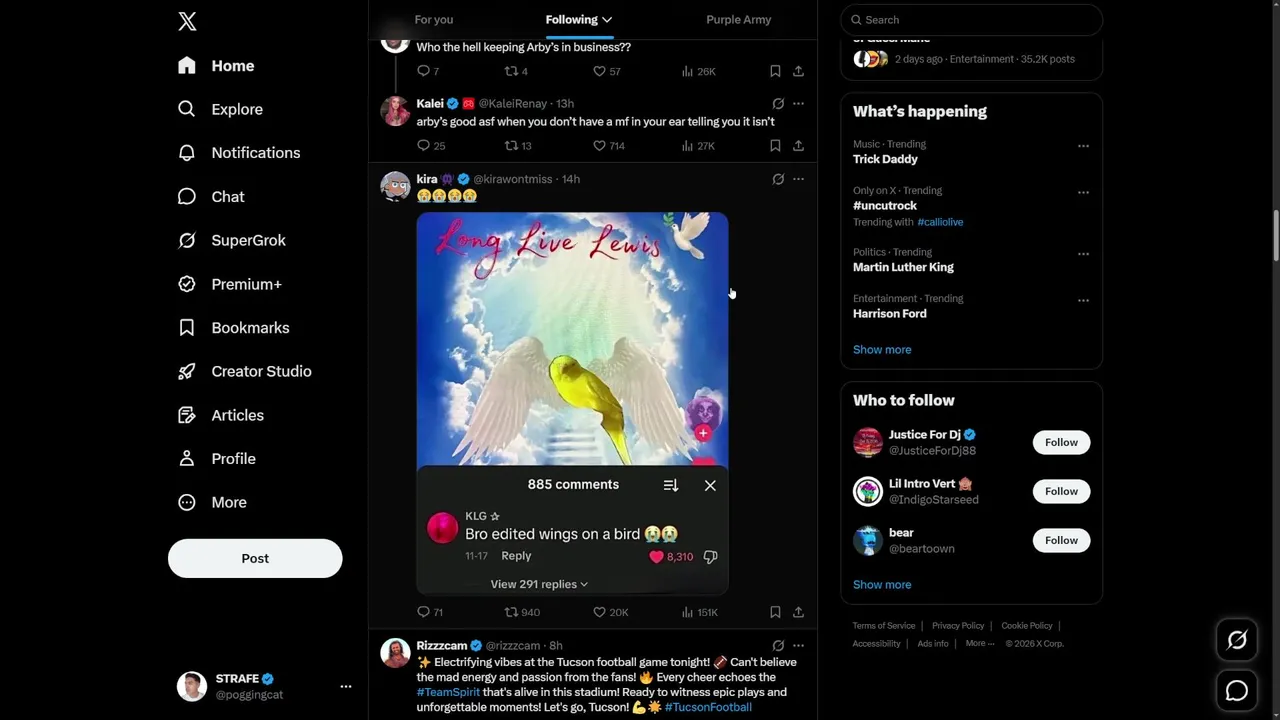Open the Chat section
This screenshot has height=720, width=1280.
pyautogui.click(x=227, y=197)
